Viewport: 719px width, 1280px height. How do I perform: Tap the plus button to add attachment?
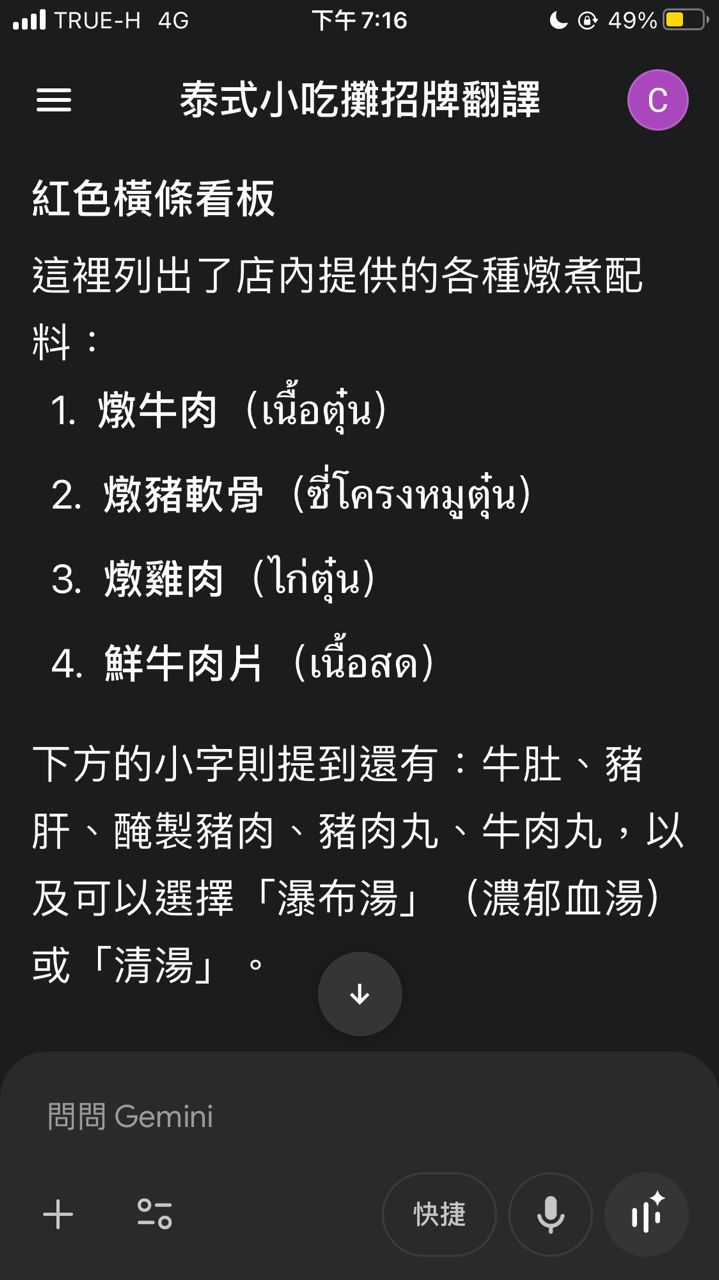[x=58, y=1214]
